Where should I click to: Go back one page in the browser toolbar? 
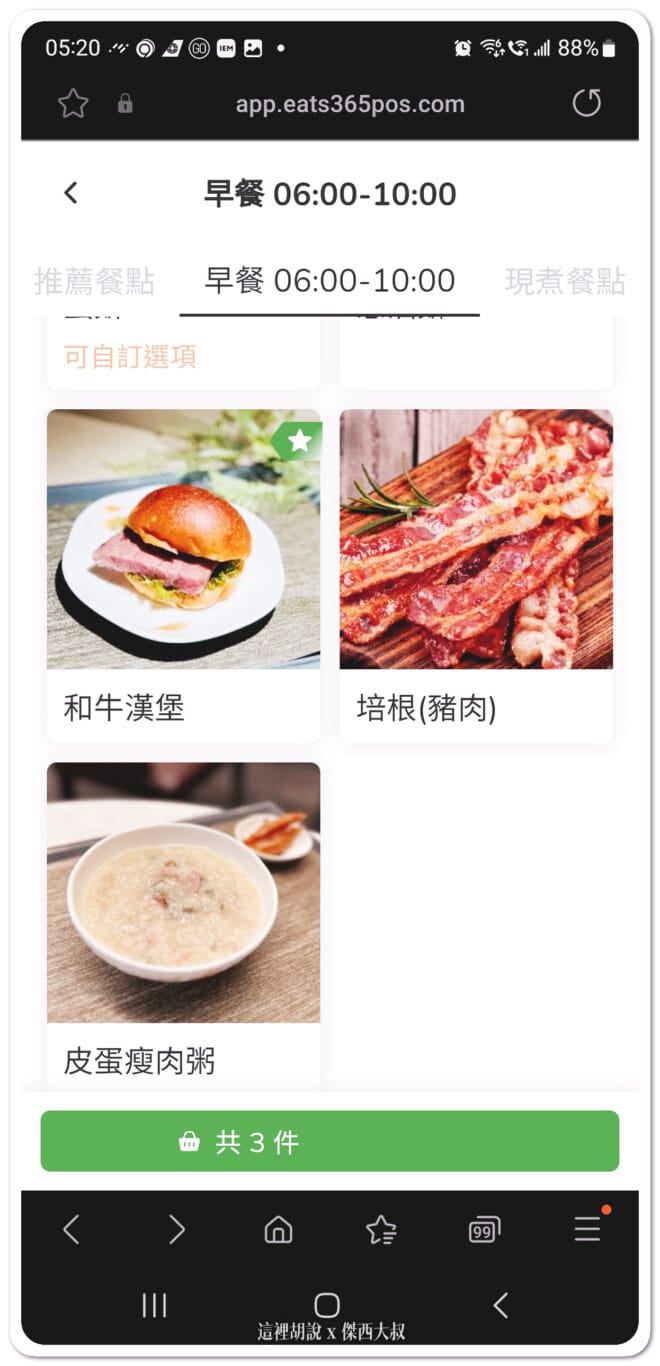coord(71,1229)
